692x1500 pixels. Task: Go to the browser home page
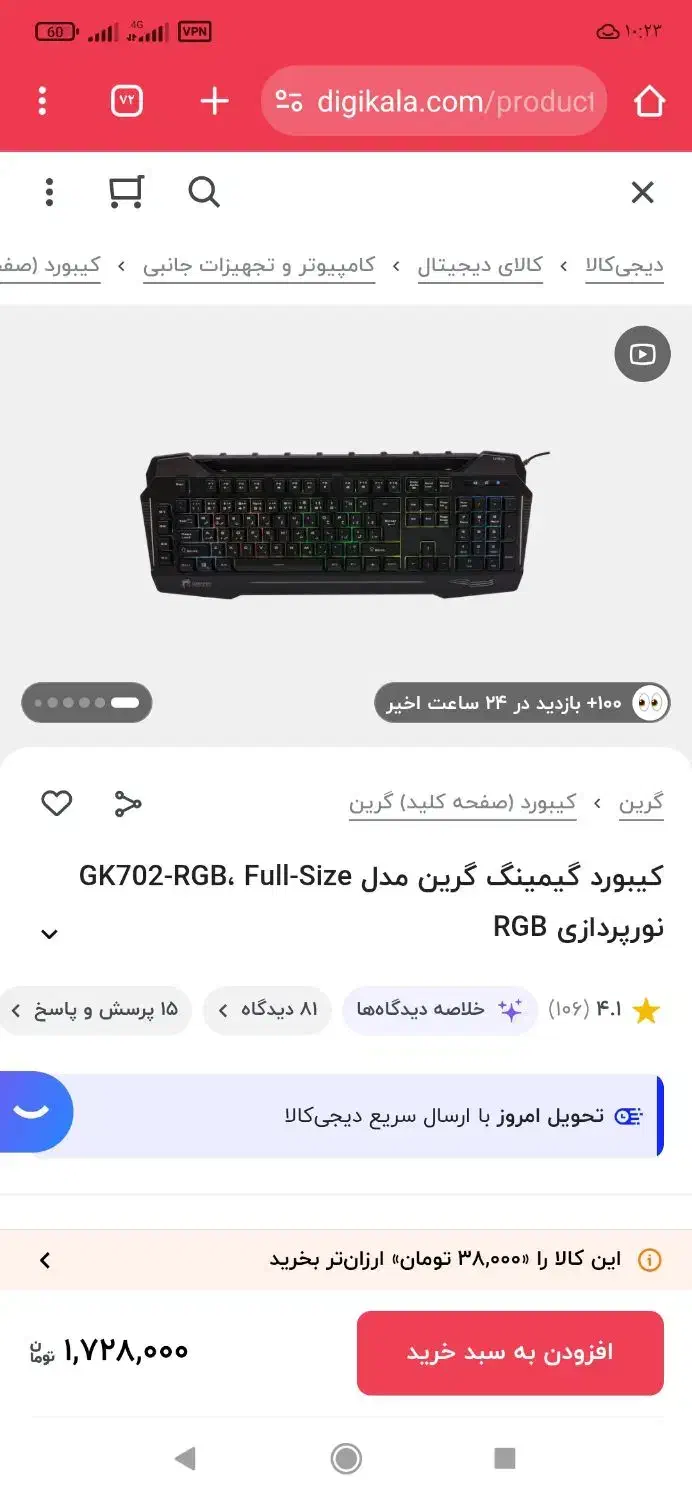(x=649, y=101)
